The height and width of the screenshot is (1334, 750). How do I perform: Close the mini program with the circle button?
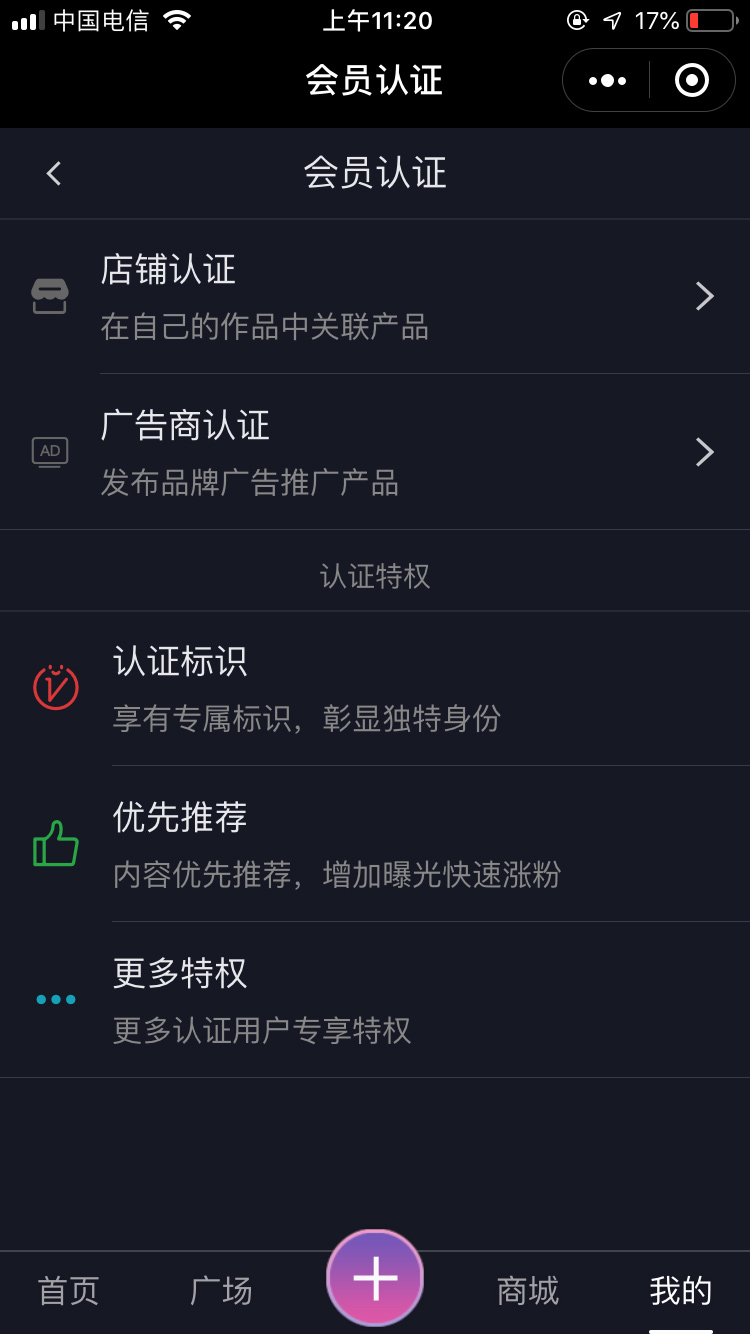(x=692, y=80)
